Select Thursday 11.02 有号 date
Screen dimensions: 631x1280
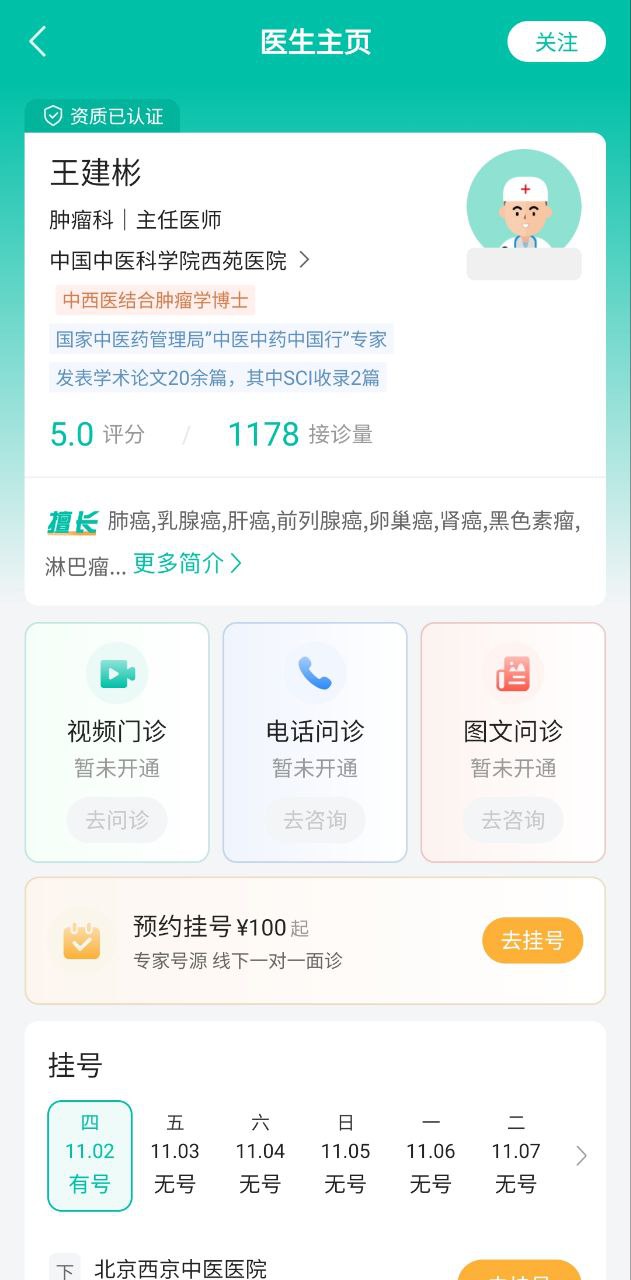[x=90, y=1155]
